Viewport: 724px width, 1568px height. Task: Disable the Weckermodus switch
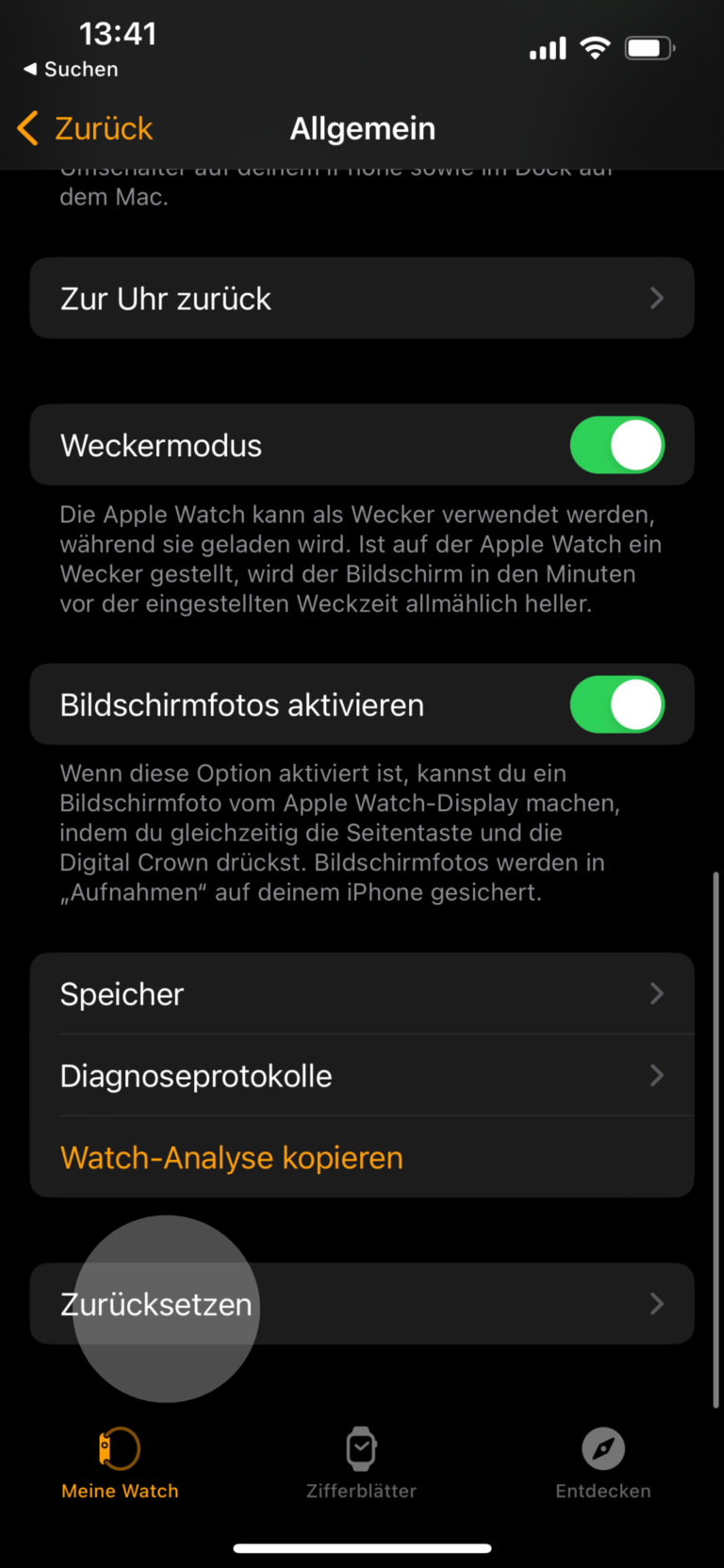(x=617, y=445)
